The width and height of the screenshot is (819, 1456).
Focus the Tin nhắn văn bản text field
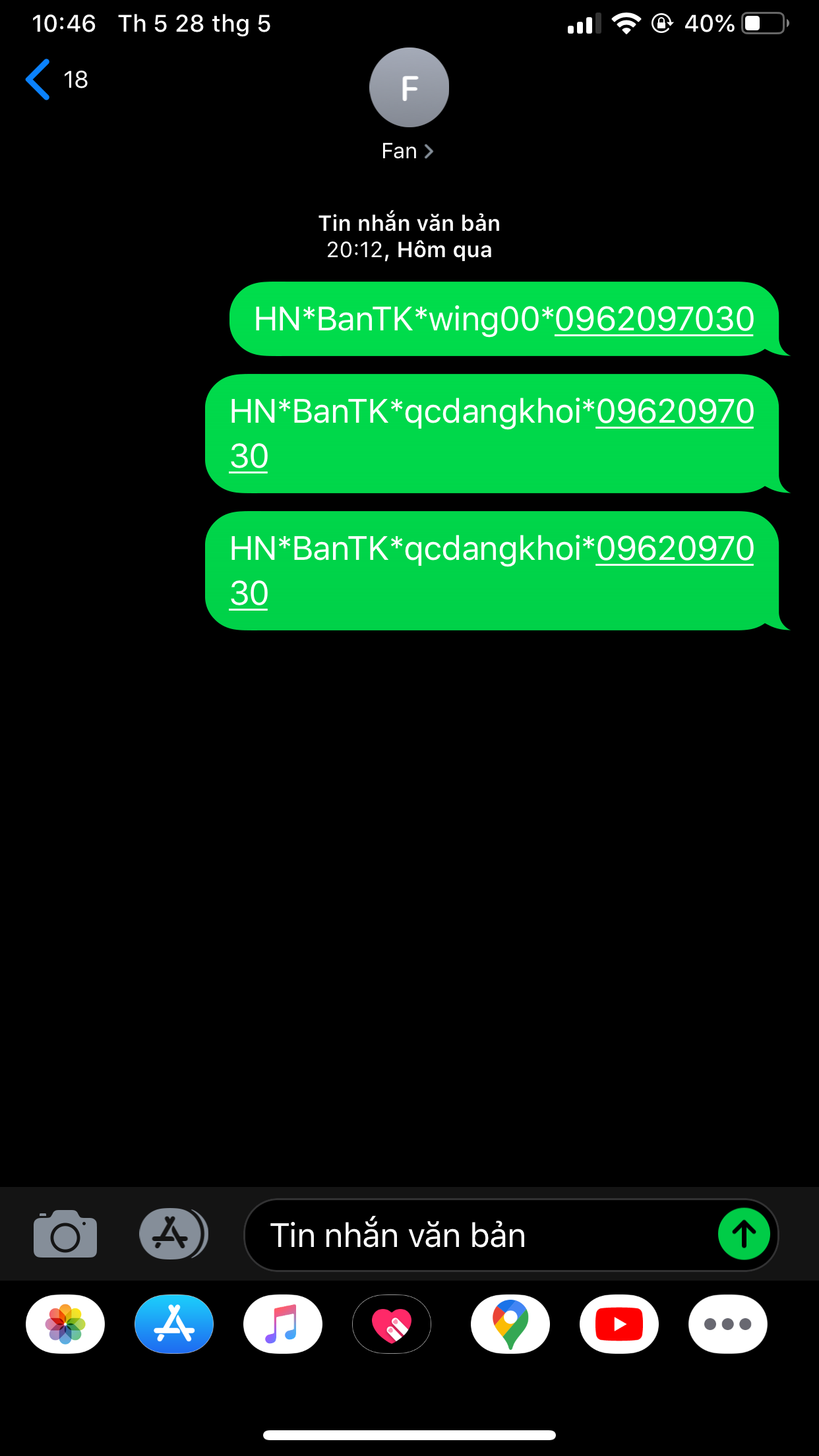click(x=478, y=1235)
